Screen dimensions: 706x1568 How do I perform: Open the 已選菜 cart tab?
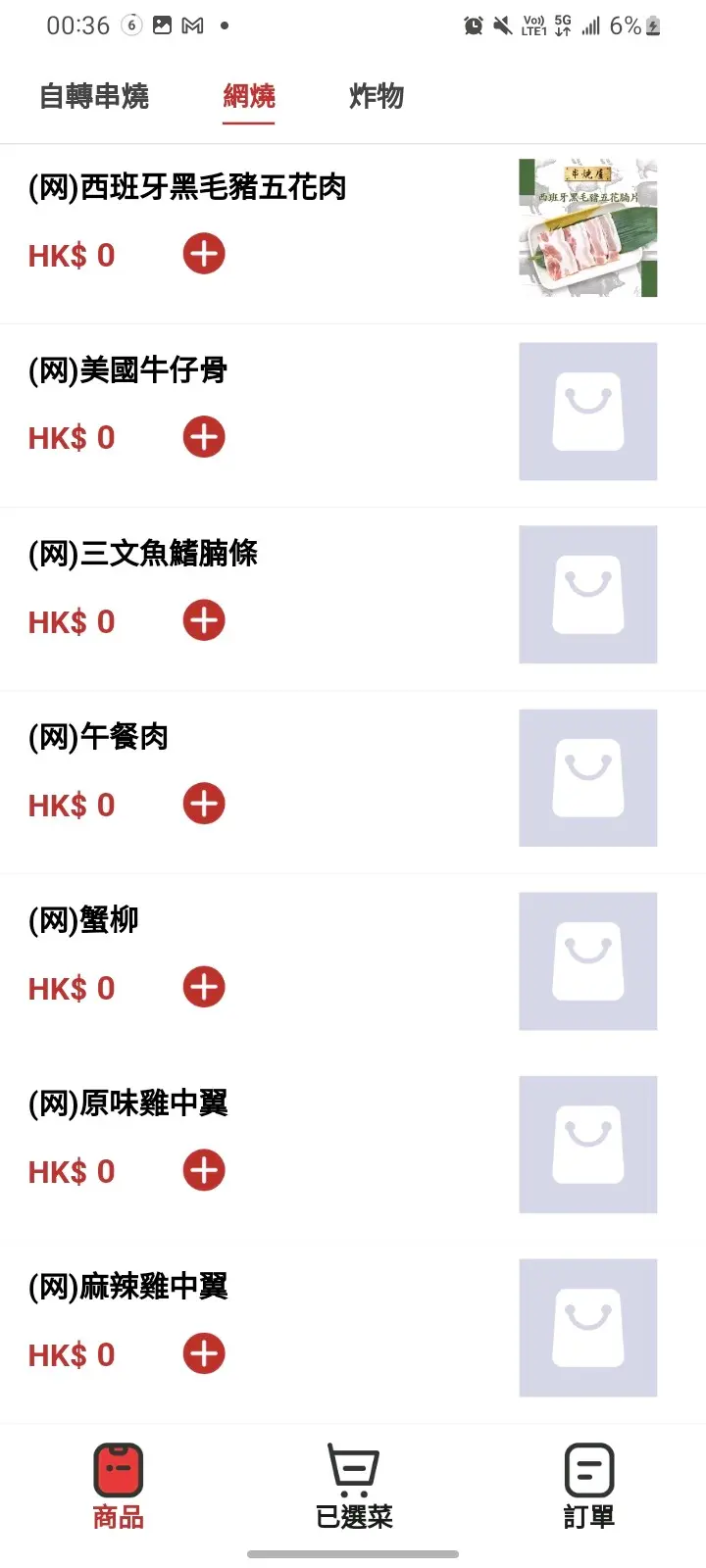(353, 1487)
